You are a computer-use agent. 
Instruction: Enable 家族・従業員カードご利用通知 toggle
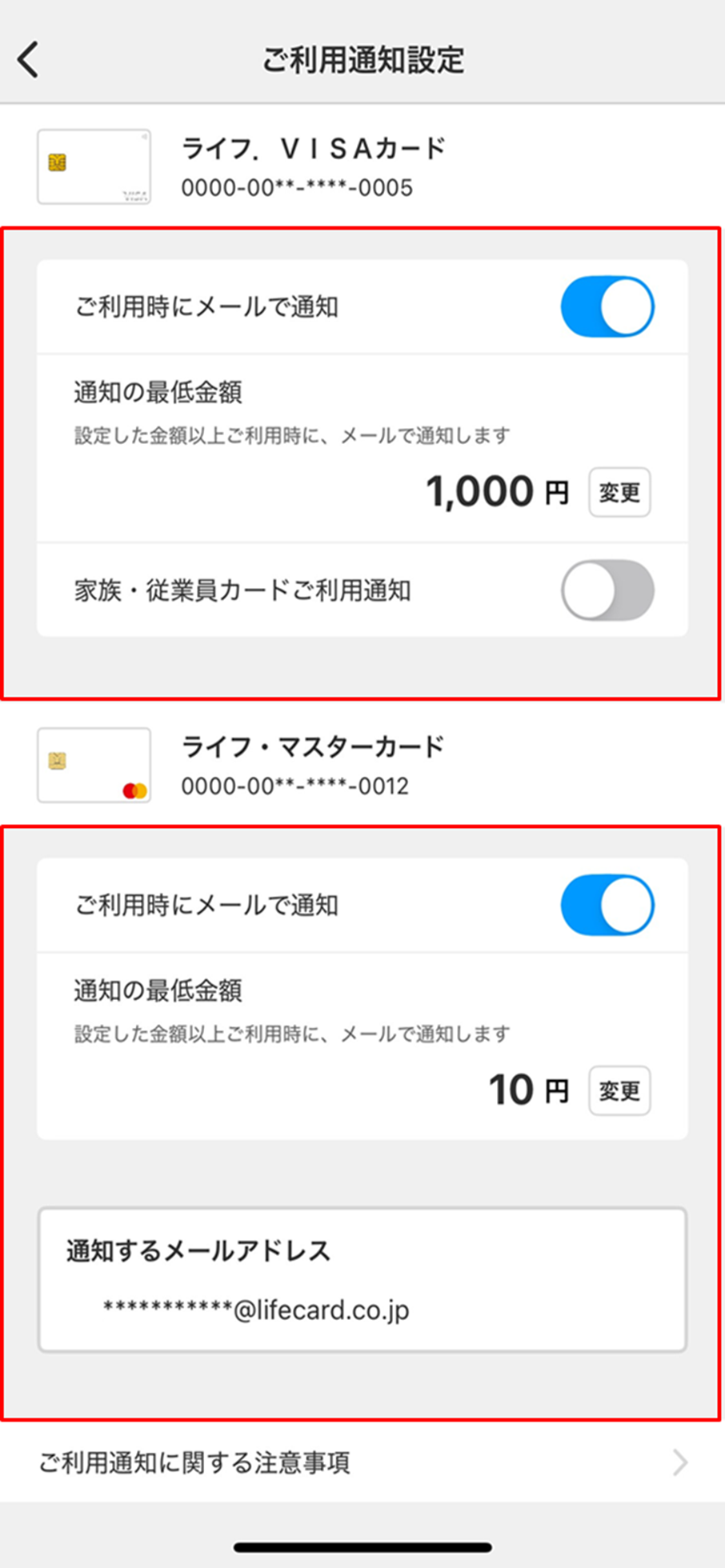607,590
